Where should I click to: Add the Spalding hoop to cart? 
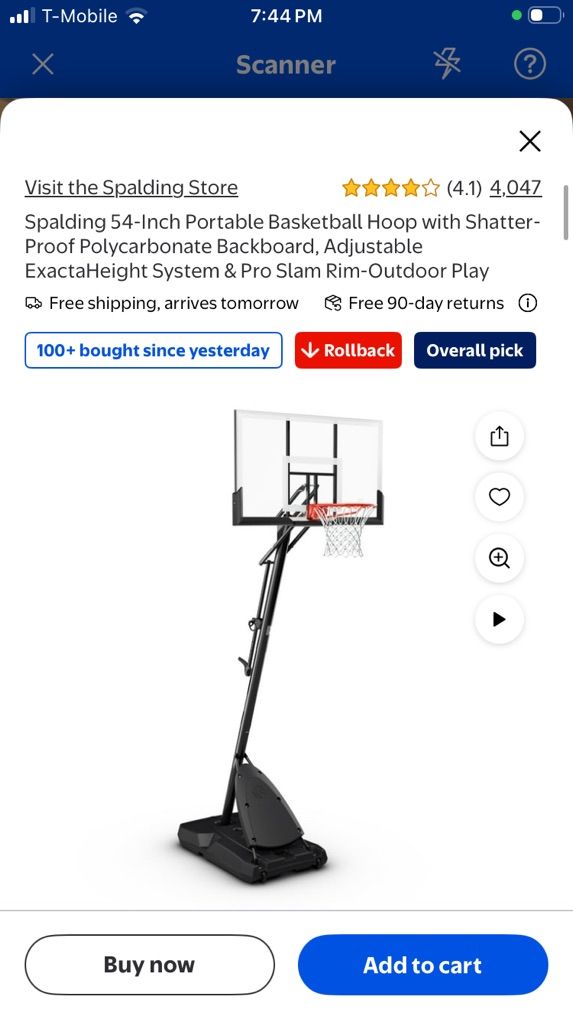click(x=423, y=965)
